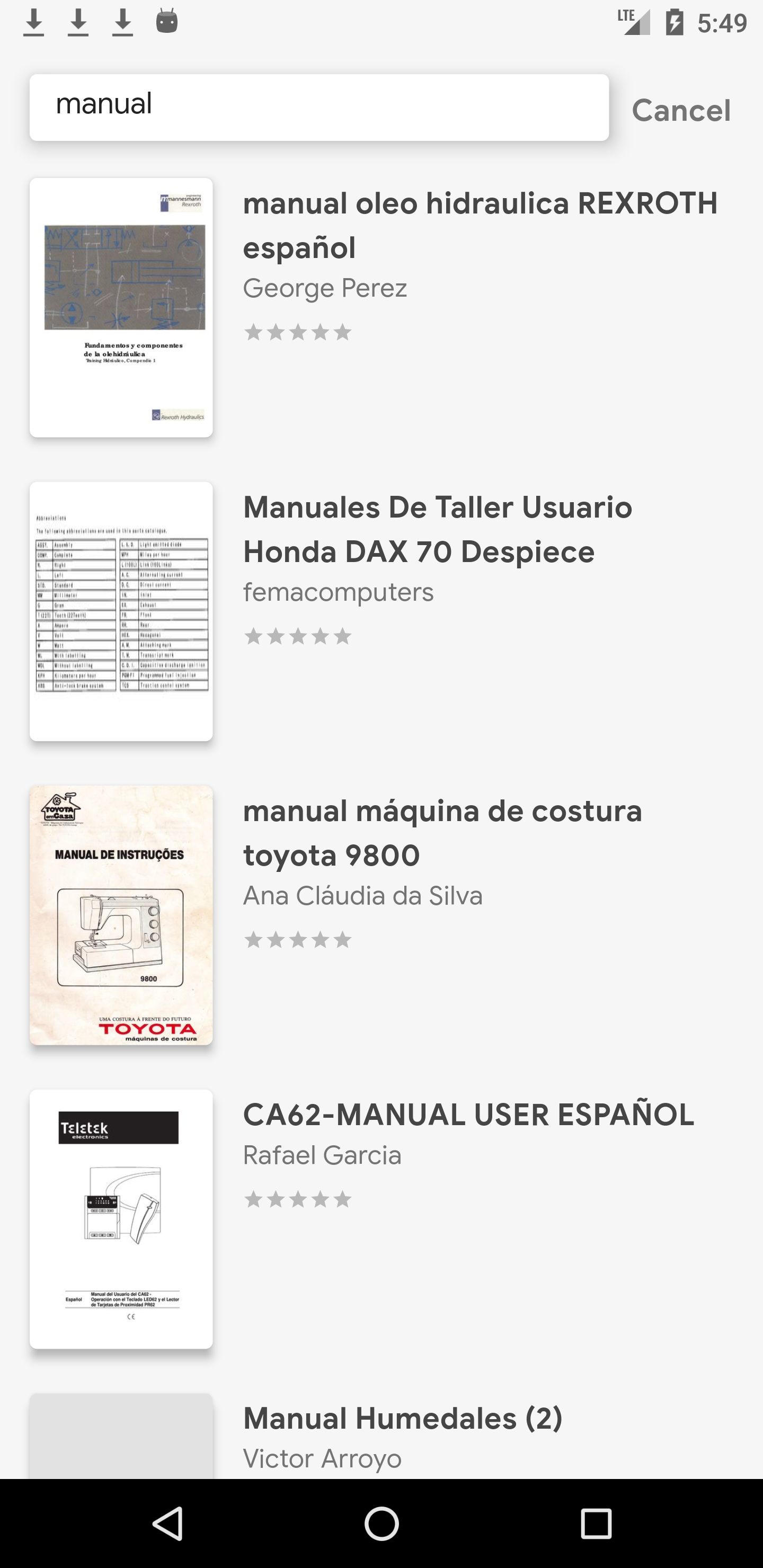The width and height of the screenshot is (763, 1568).
Task: Open the Toyota 9800 sewing machine manual
Action: (x=441, y=833)
